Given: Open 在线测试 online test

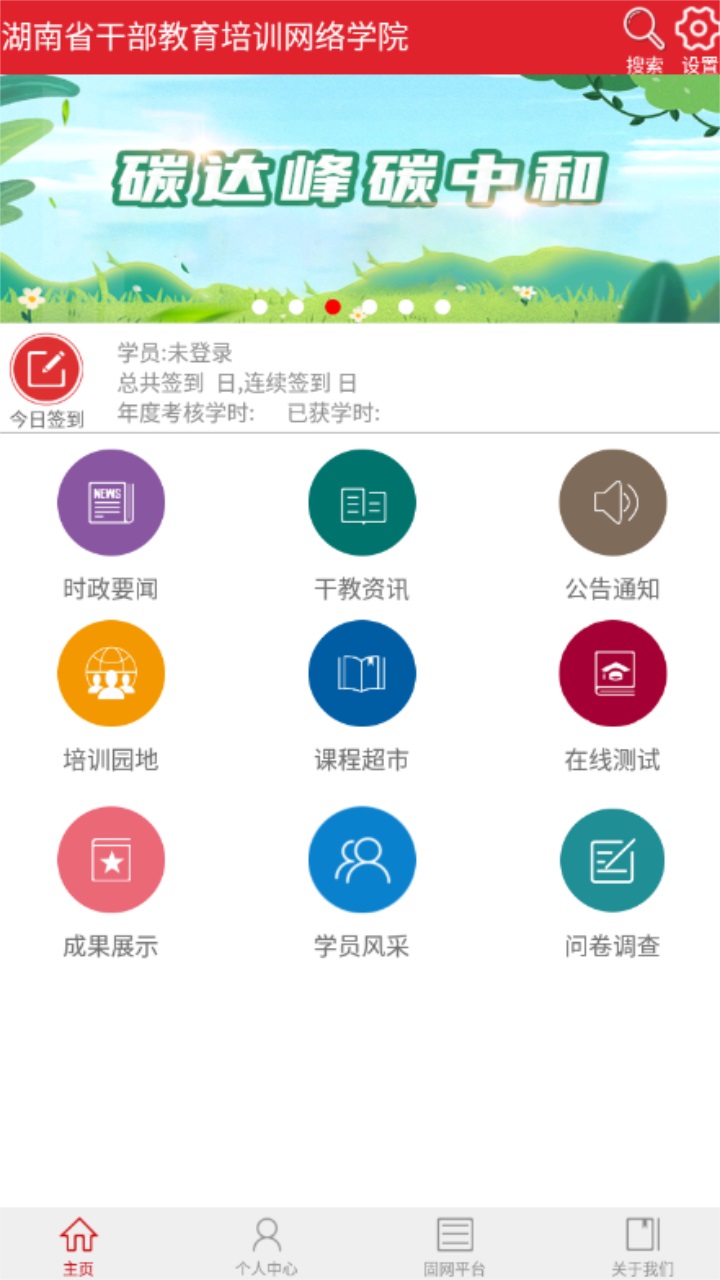Looking at the screenshot, I should pos(612,673).
